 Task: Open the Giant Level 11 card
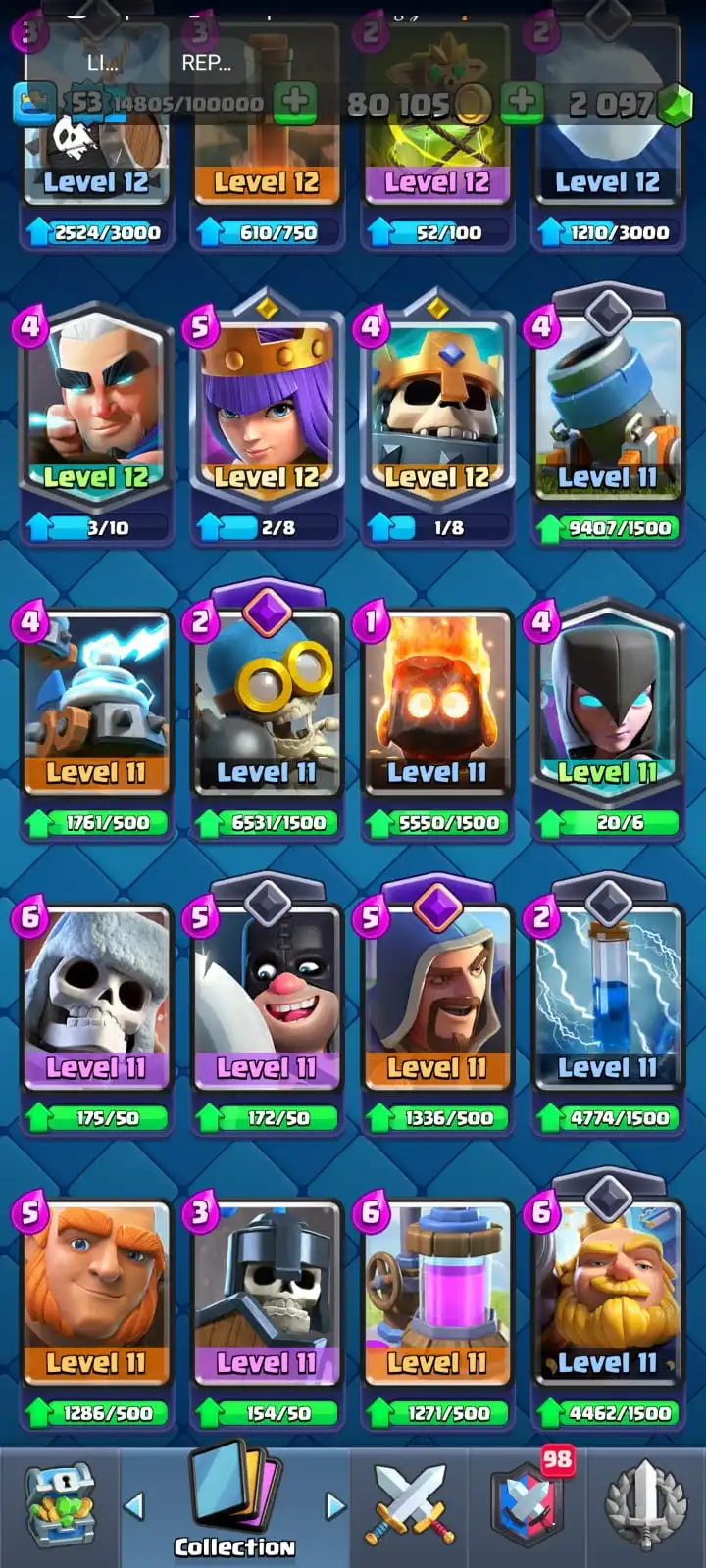pyautogui.click(x=95, y=1292)
